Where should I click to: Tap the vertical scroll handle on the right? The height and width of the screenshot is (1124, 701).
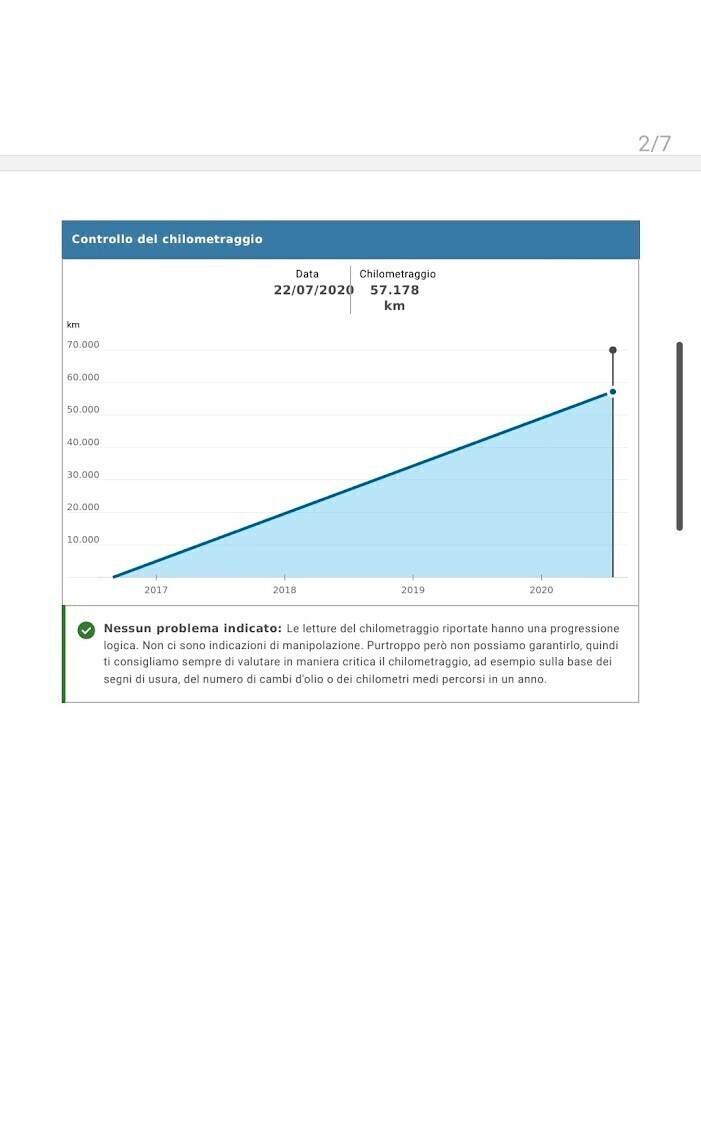click(679, 436)
